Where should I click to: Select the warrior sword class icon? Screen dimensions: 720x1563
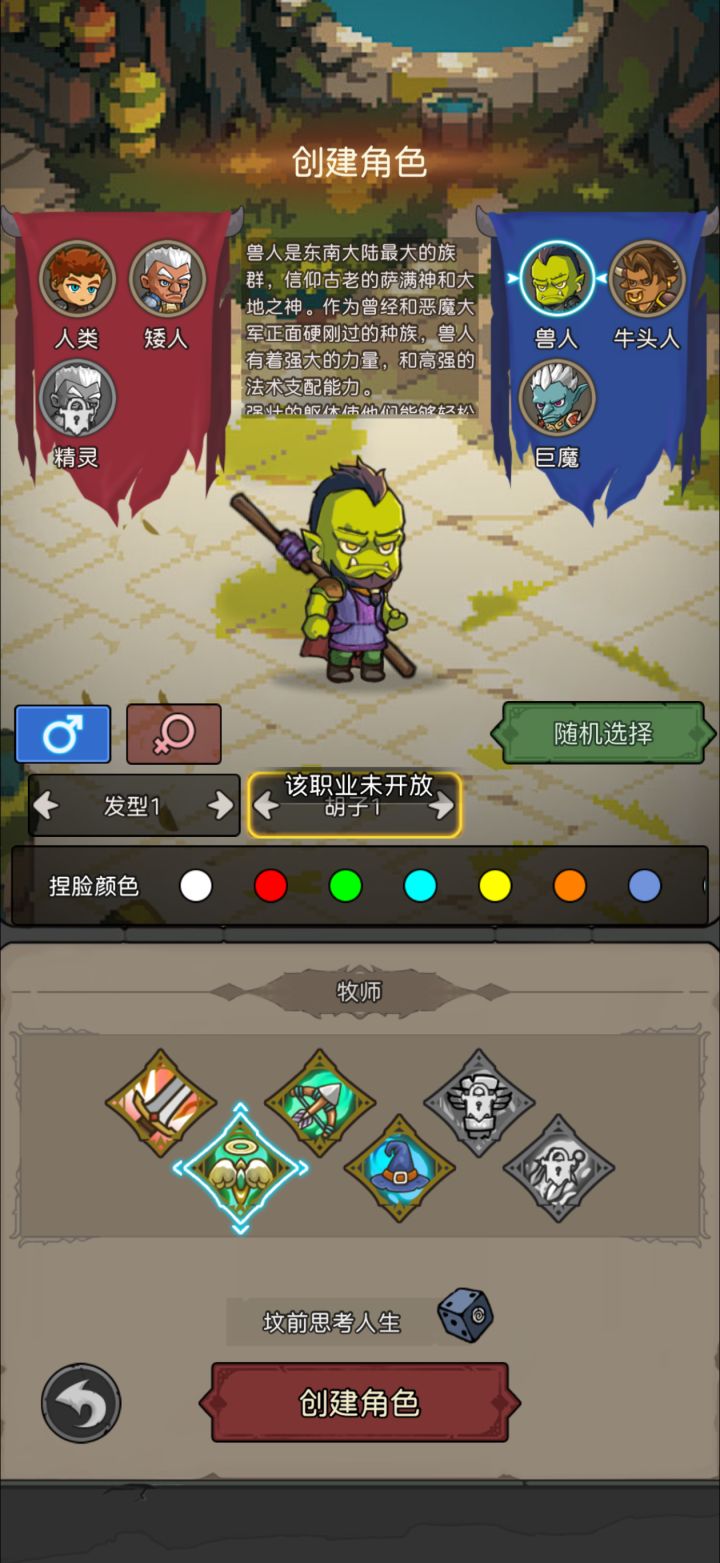pyautogui.click(x=161, y=1103)
